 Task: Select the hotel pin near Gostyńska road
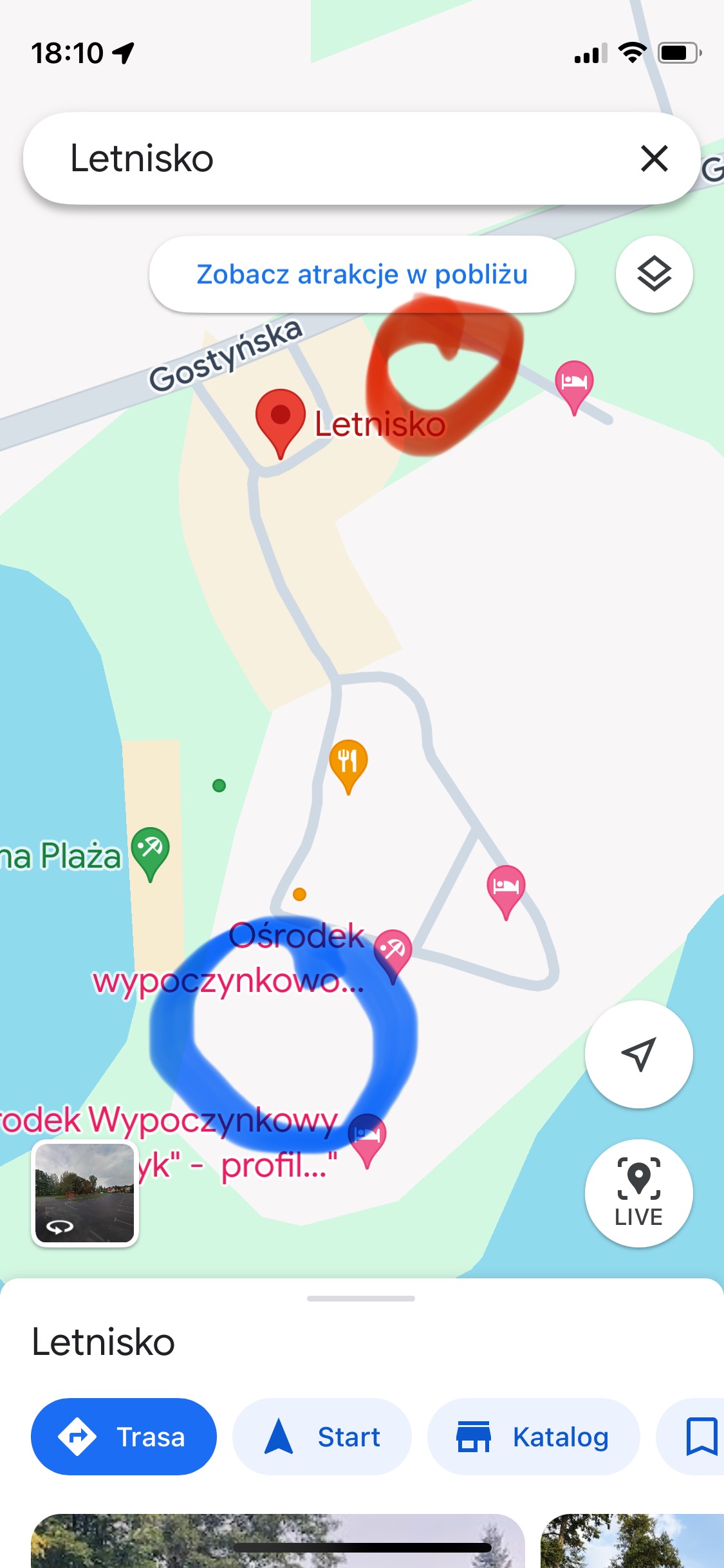point(574,382)
